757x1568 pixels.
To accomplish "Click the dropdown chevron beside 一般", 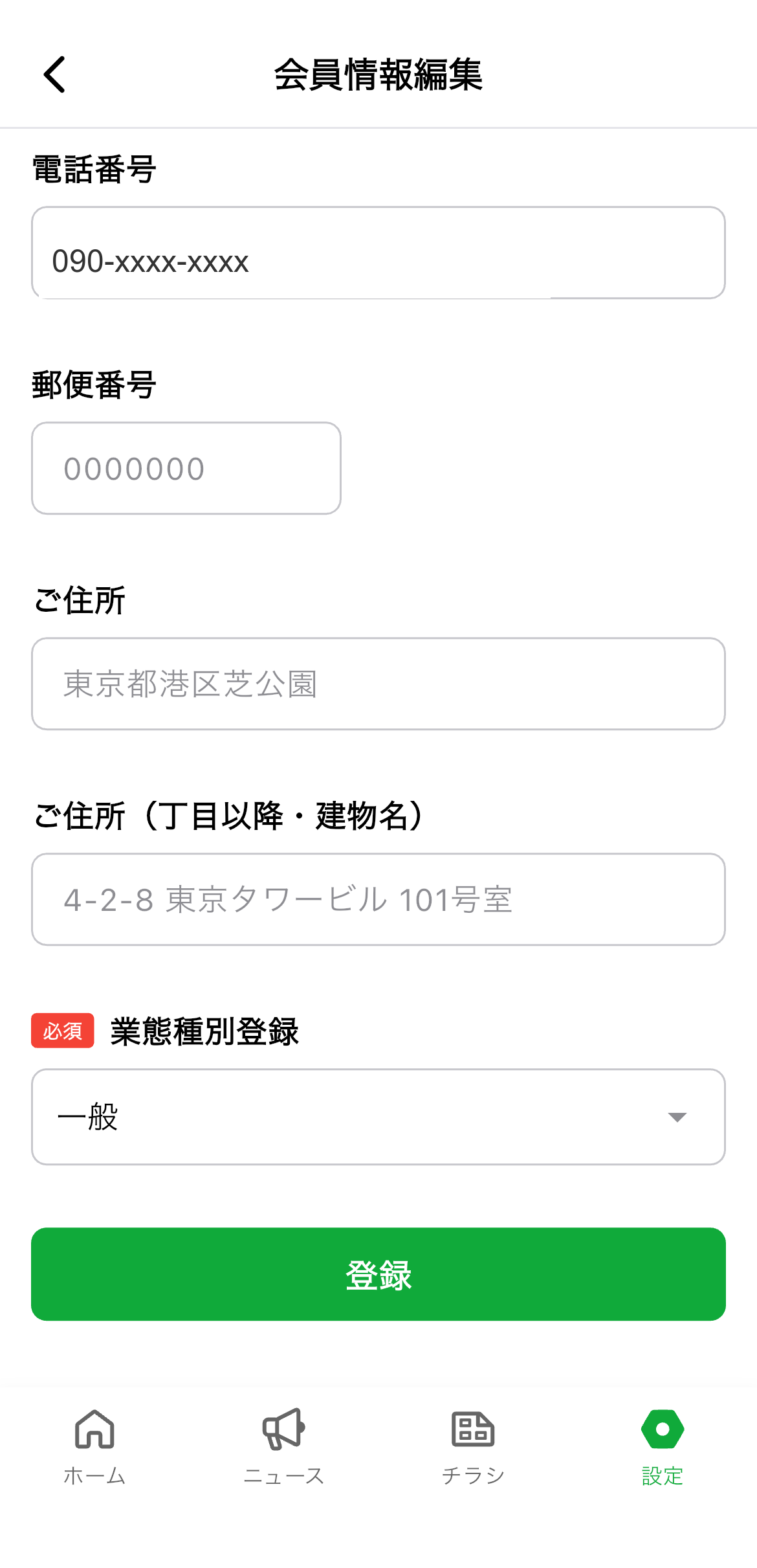I will click(677, 1117).
